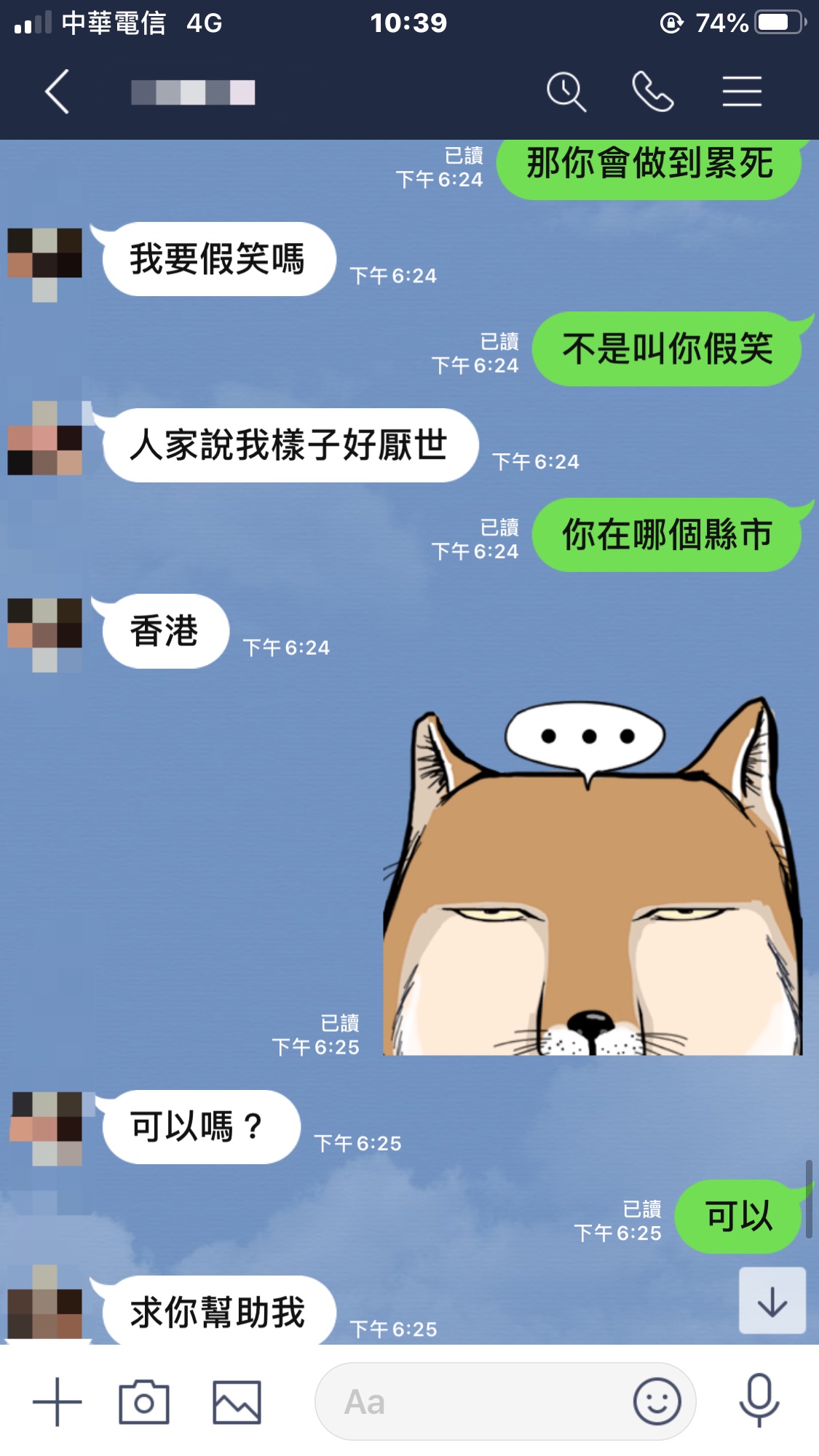Viewport: 819px width, 1456px height.
Task: Open the camera to take a photo
Action: click(x=144, y=1401)
